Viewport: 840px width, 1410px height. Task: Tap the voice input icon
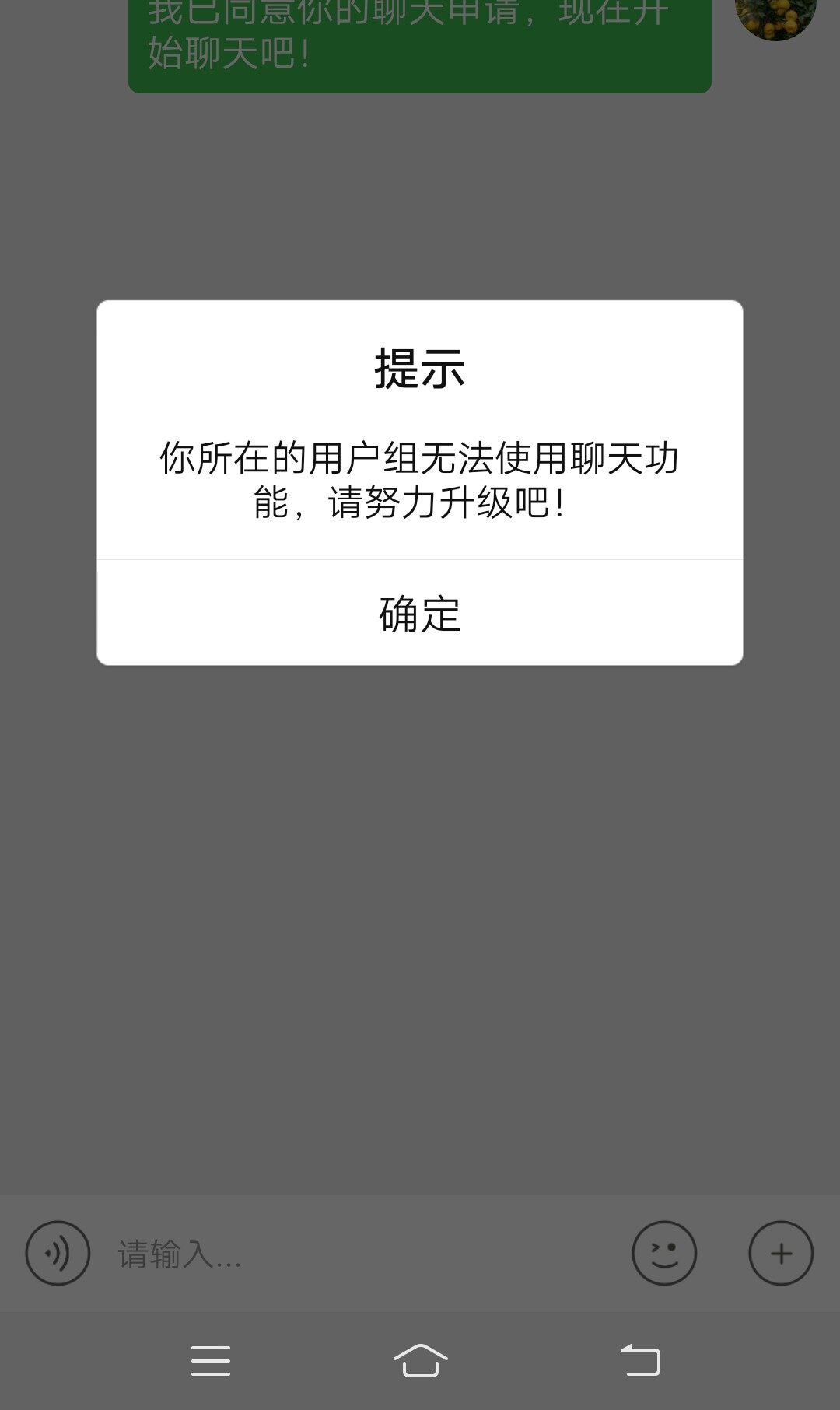coord(58,1253)
